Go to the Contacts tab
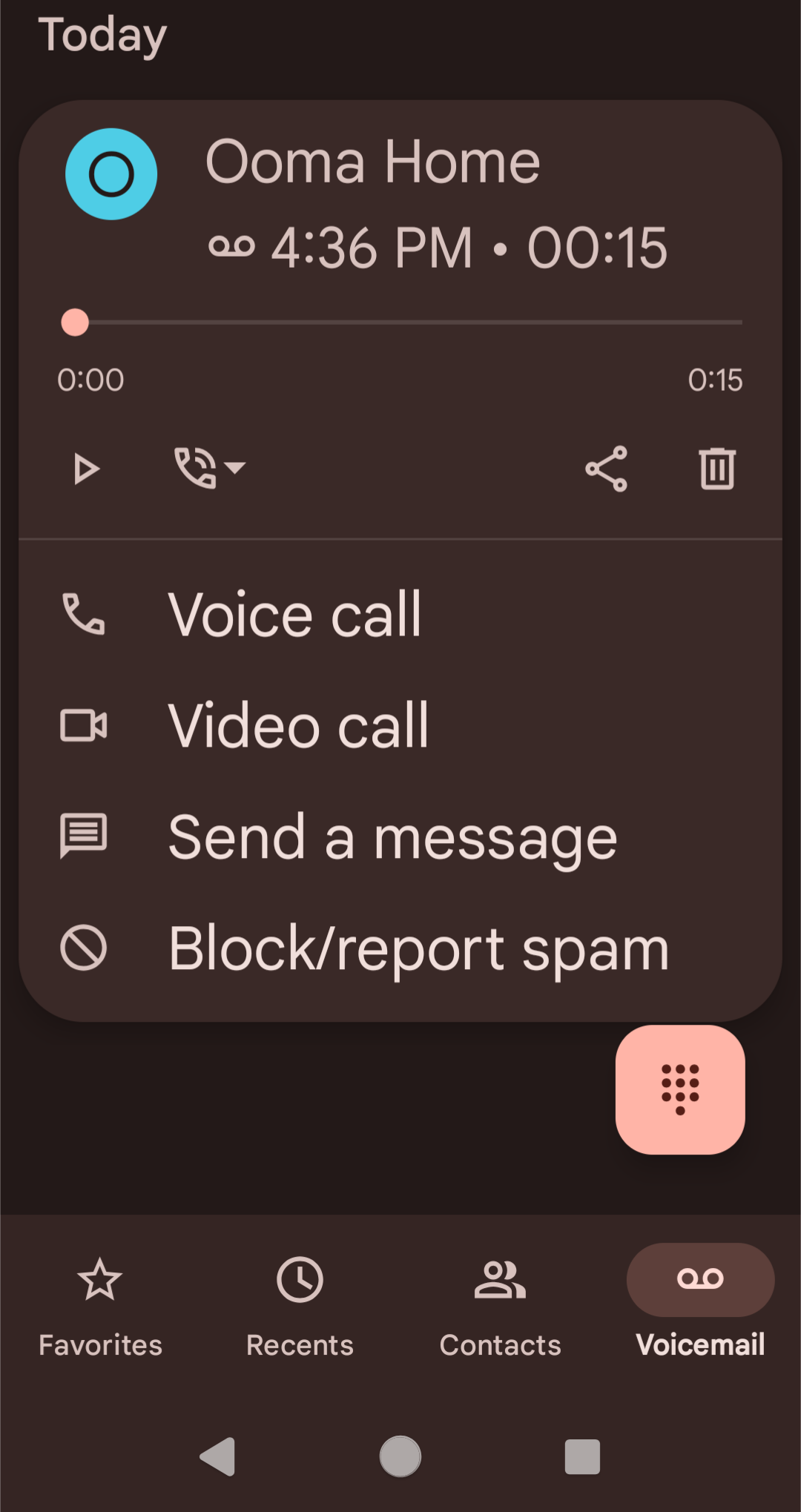Screen dimensions: 801x1512 click(x=500, y=1305)
